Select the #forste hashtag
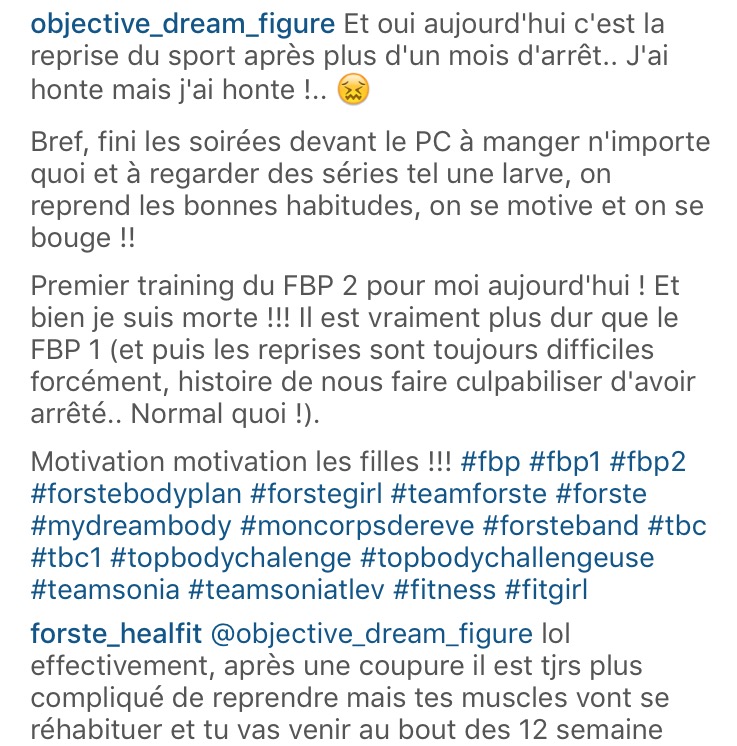Image resolution: width=737 pixels, height=746 pixels. 602,494
